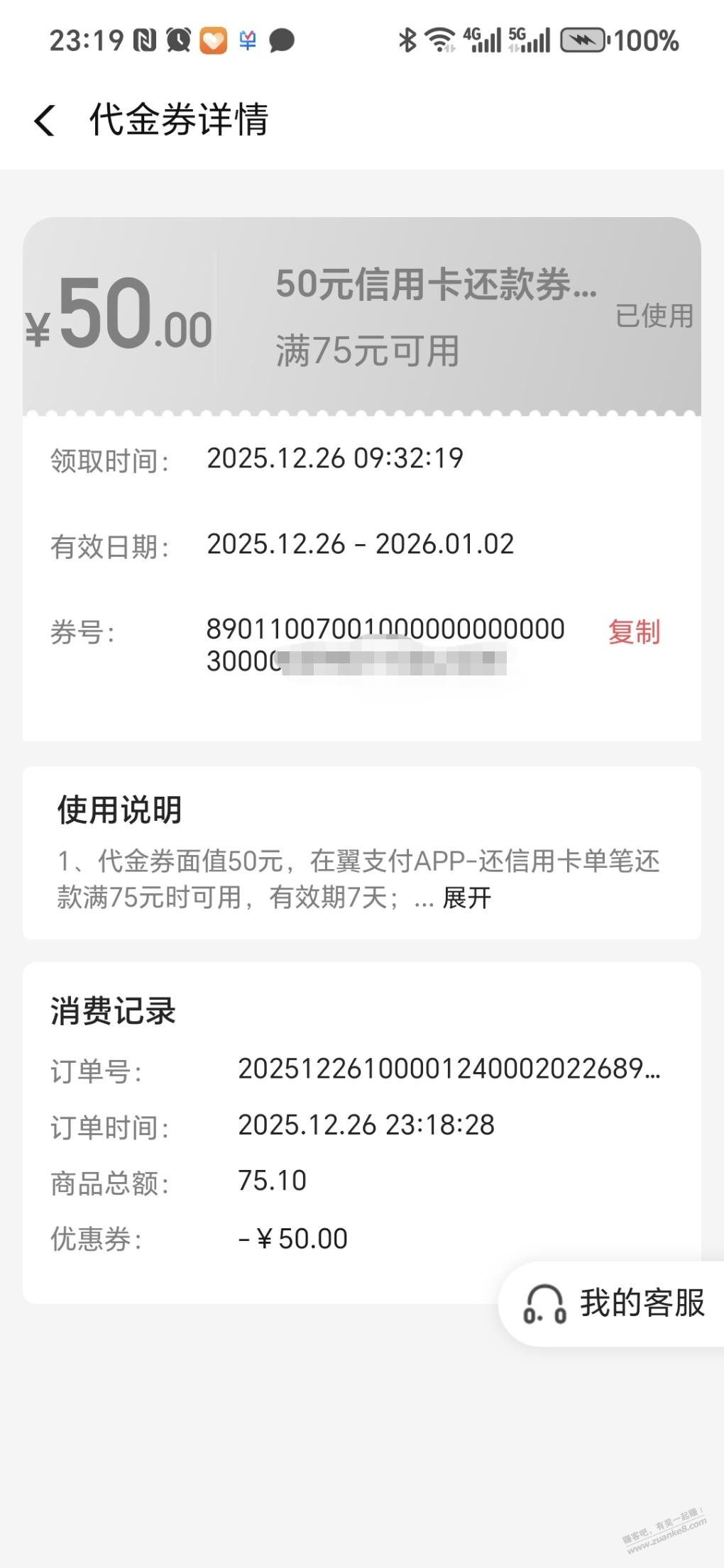724x1568 pixels.
Task: Open 我的客服 customer service
Action: 615,1304
